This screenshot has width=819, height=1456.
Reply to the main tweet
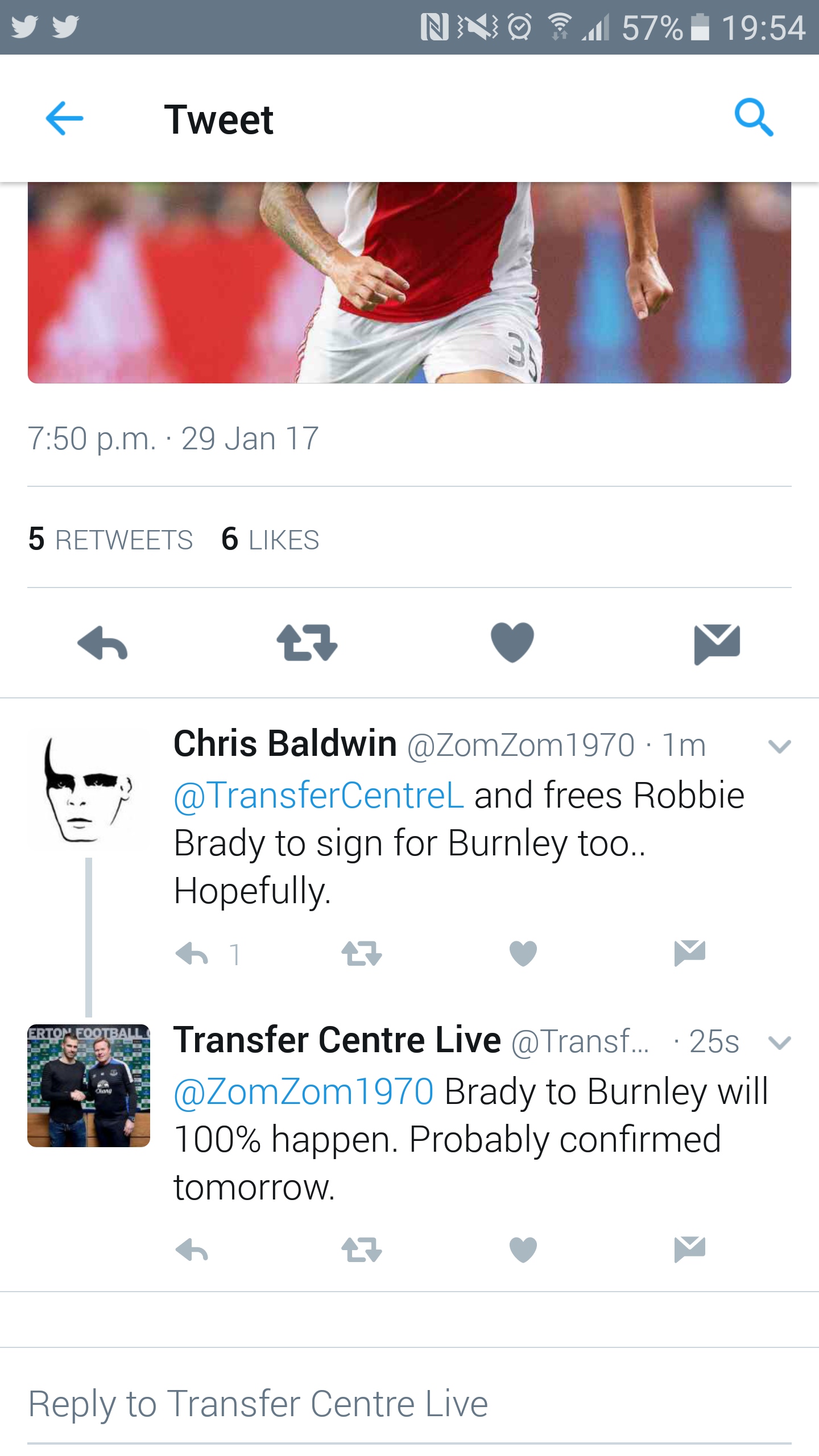point(103,643)
